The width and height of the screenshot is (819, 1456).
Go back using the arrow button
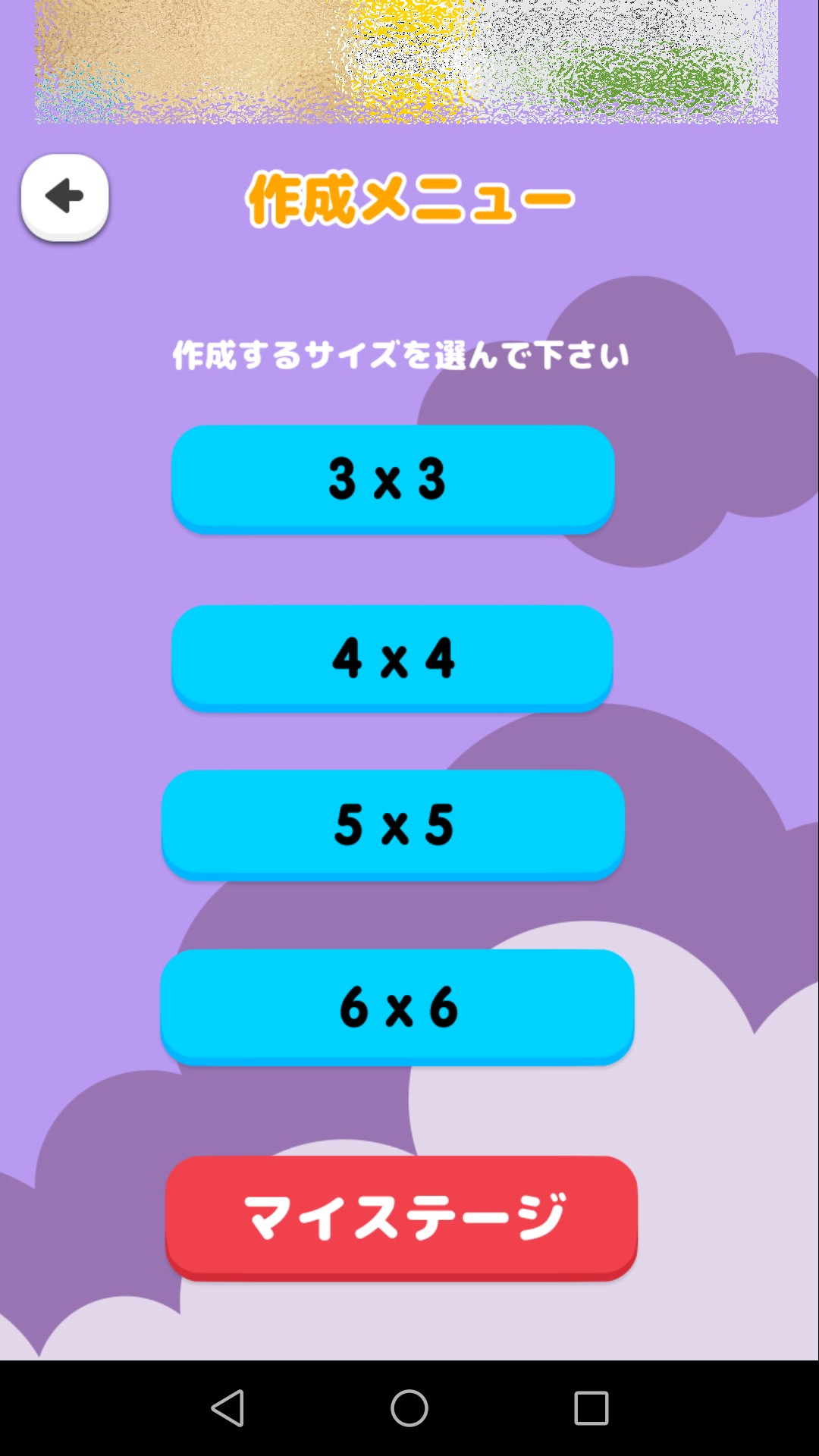click(x=64, y=196)
